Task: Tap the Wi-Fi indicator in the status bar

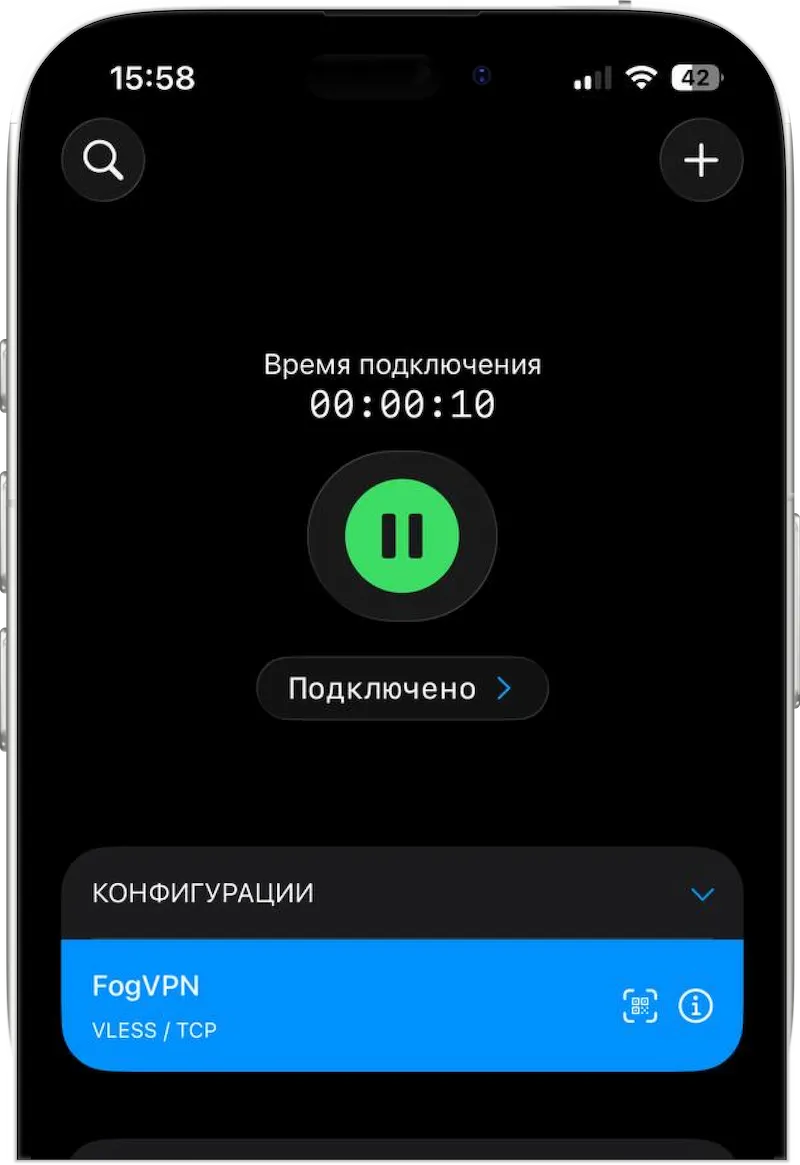Action: click(645, 76)
